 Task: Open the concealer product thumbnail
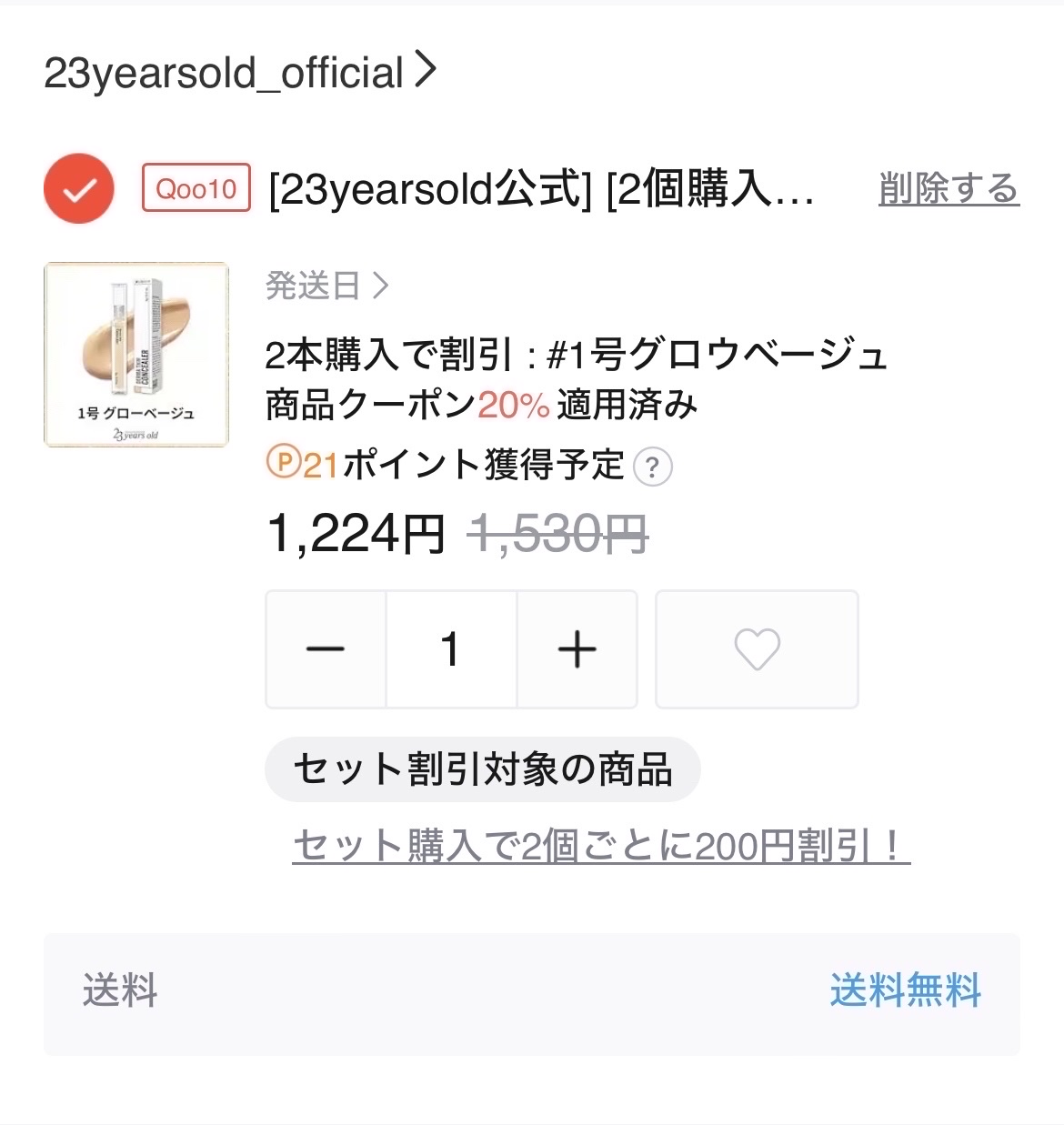(x=136, y=355)
